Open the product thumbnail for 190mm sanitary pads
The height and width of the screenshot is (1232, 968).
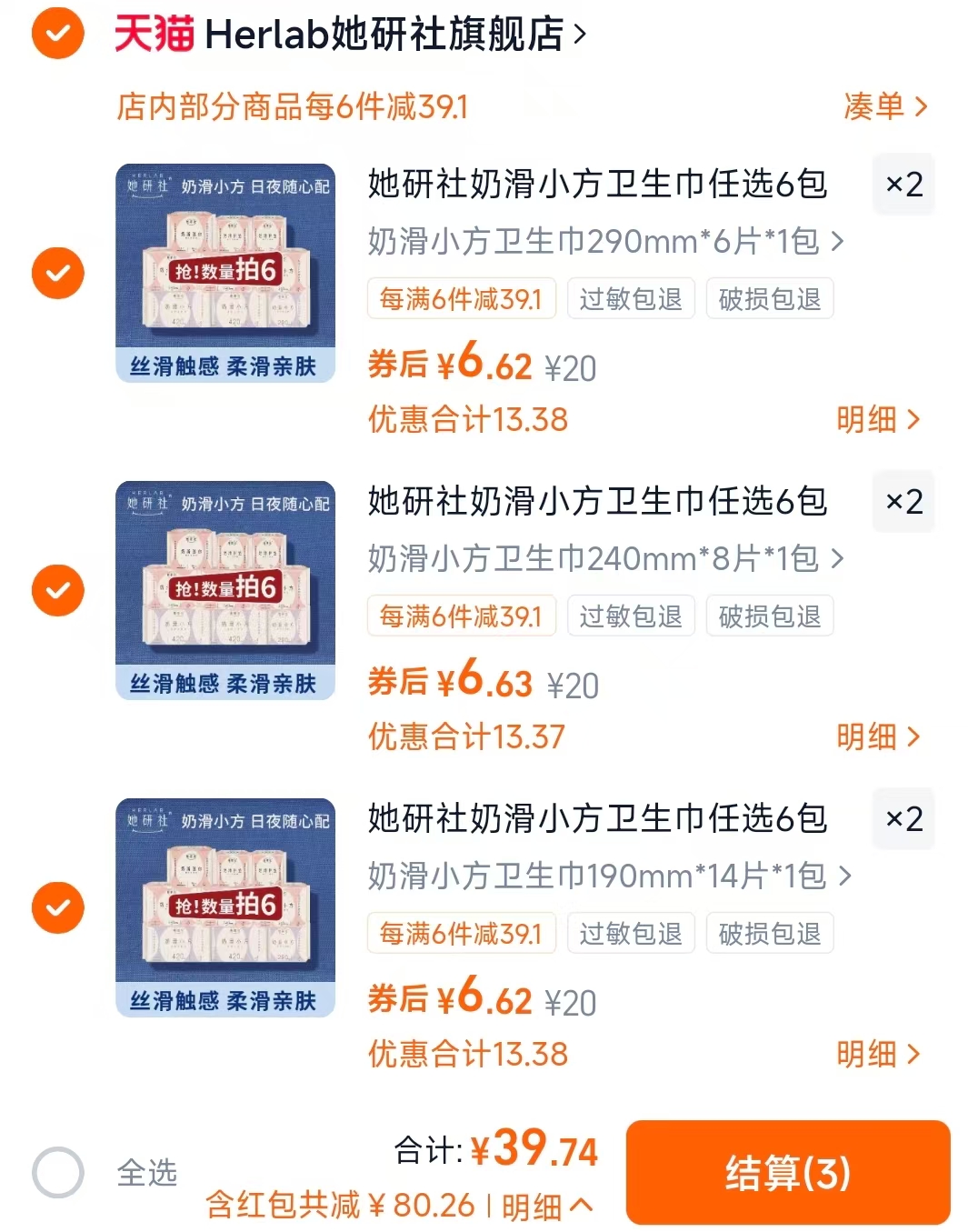pyautogui.click(x=225, y=907)
